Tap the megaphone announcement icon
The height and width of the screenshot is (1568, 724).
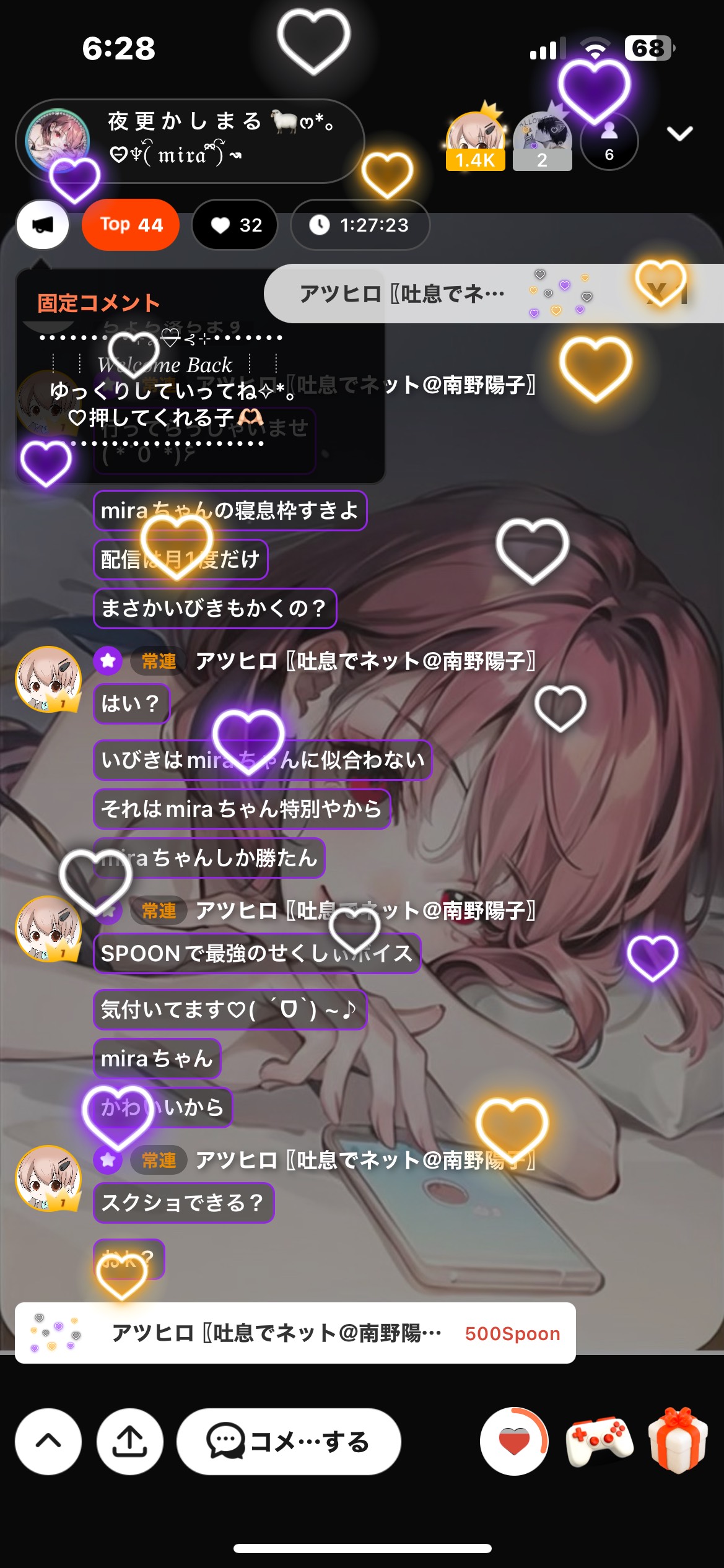(42, 225)
